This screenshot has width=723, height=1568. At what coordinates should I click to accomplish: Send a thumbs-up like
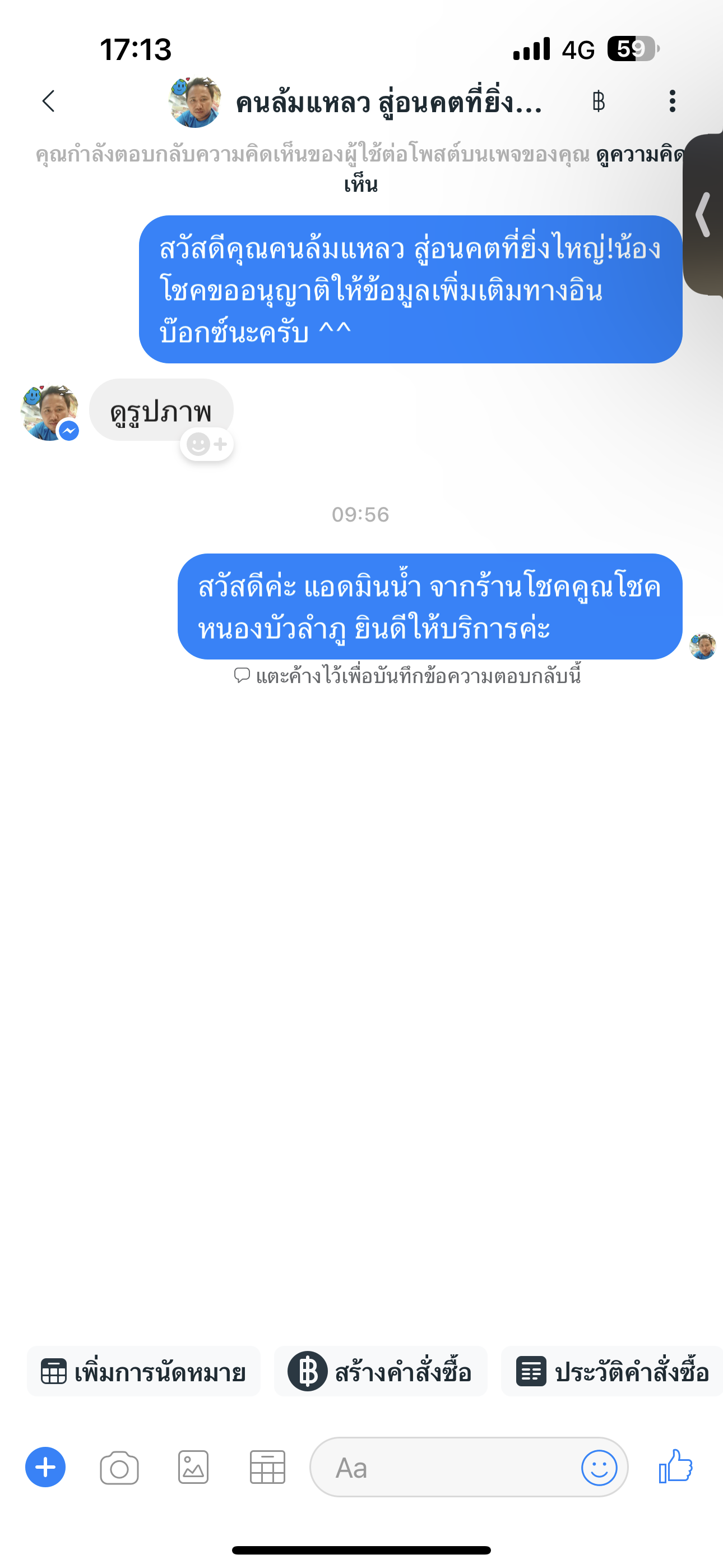[675, 1466]
